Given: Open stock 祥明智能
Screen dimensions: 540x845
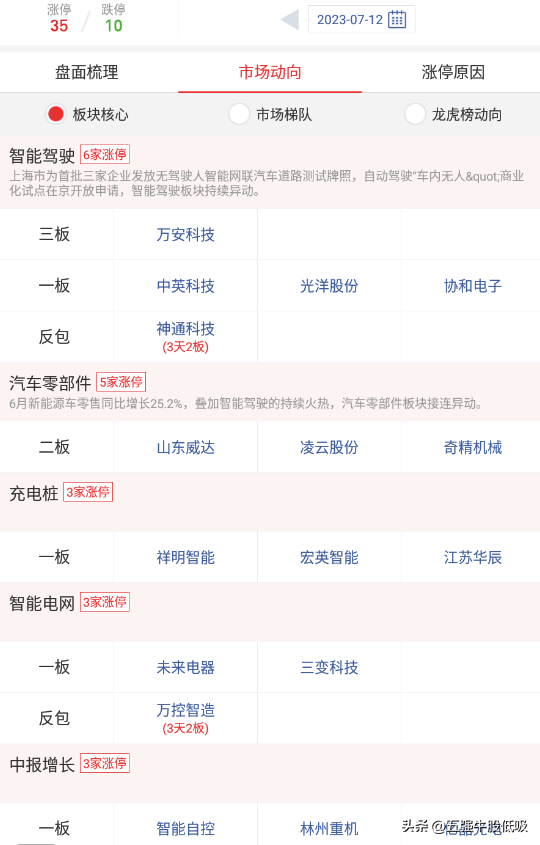Looking at the screenshot, I should [x=185, y=557].
